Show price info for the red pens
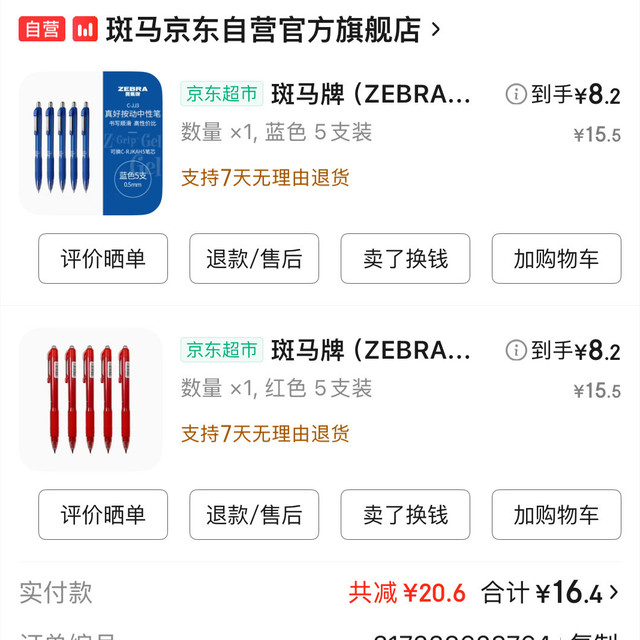The image size is (640, 640). 516,350
